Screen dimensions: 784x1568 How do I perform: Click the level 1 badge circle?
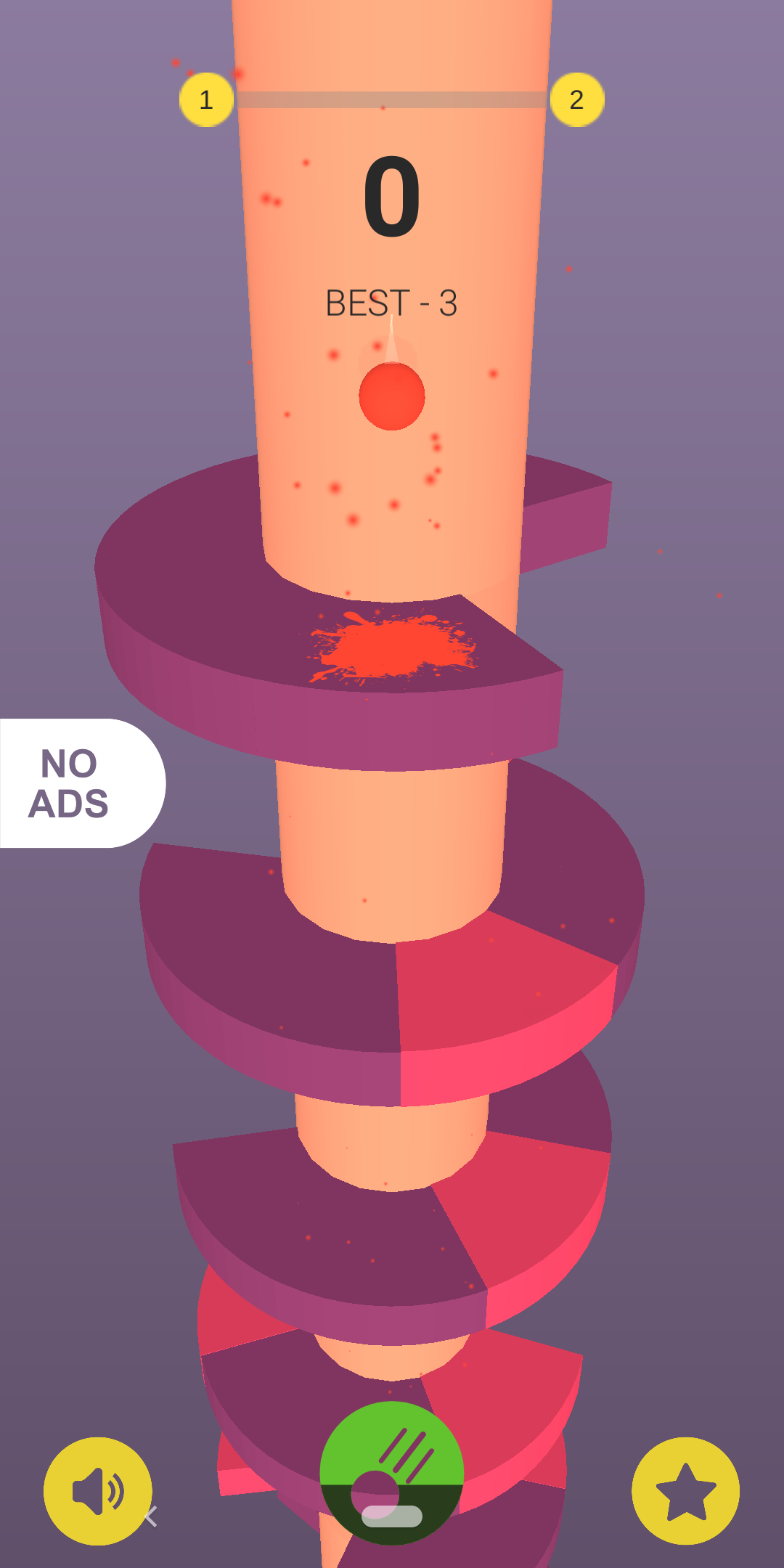[x=207, y=101]
